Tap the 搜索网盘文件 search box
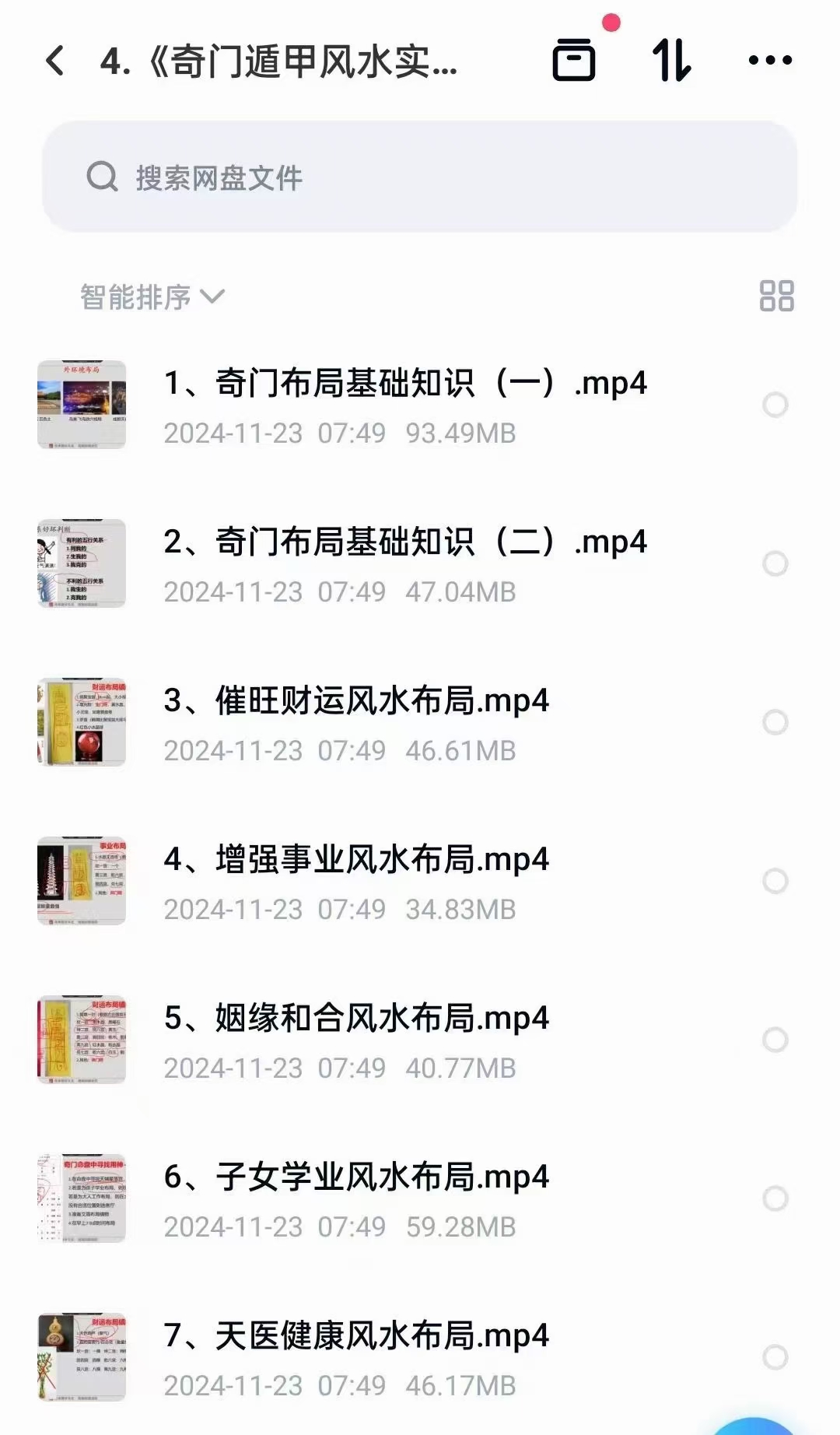Viewport: 840px width, 1435px height. (x=420, y=177)
